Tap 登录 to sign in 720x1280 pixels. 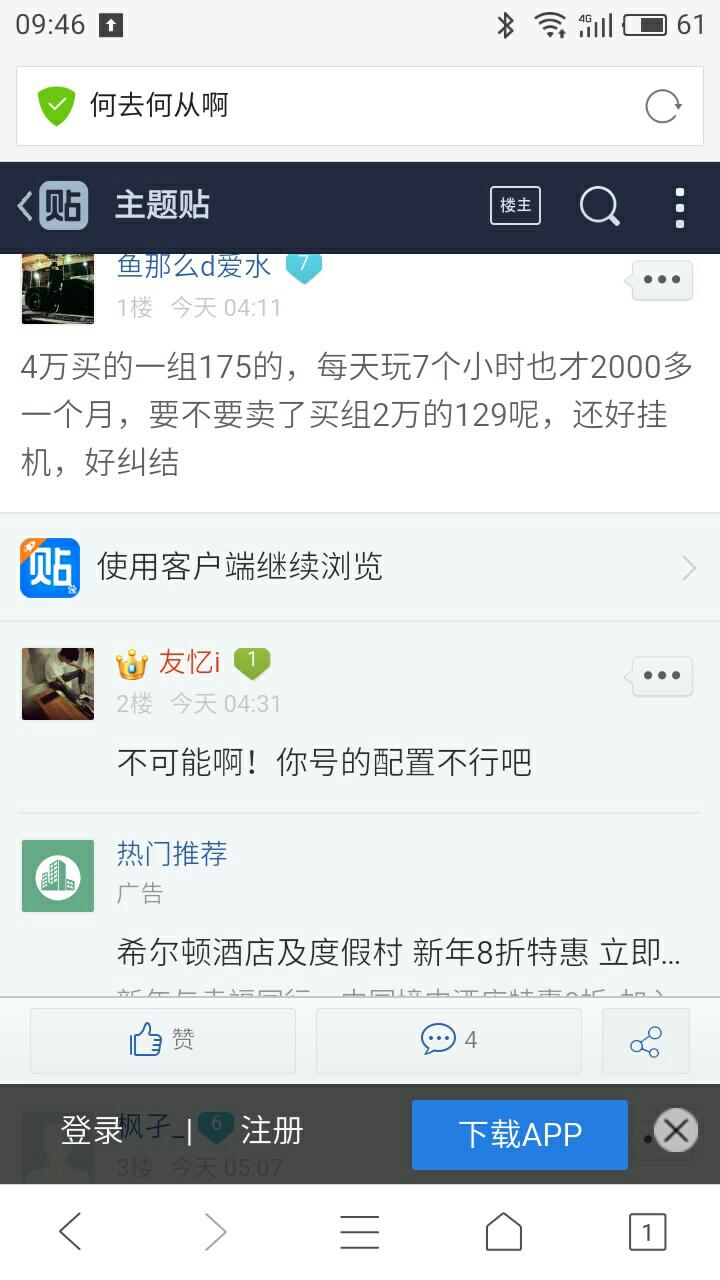[x=92, y=1131]
